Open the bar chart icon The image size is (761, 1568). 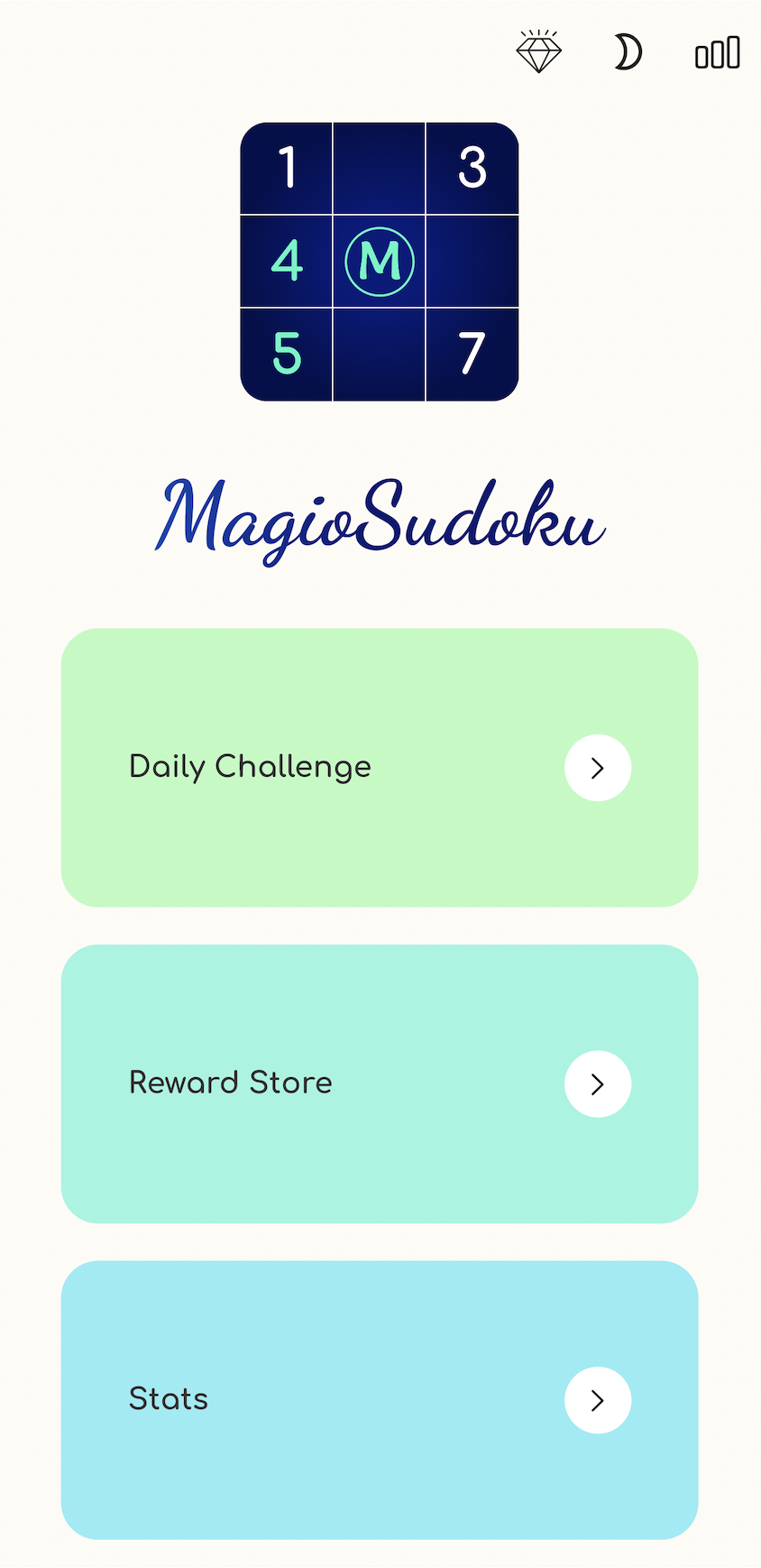(717, 53)
